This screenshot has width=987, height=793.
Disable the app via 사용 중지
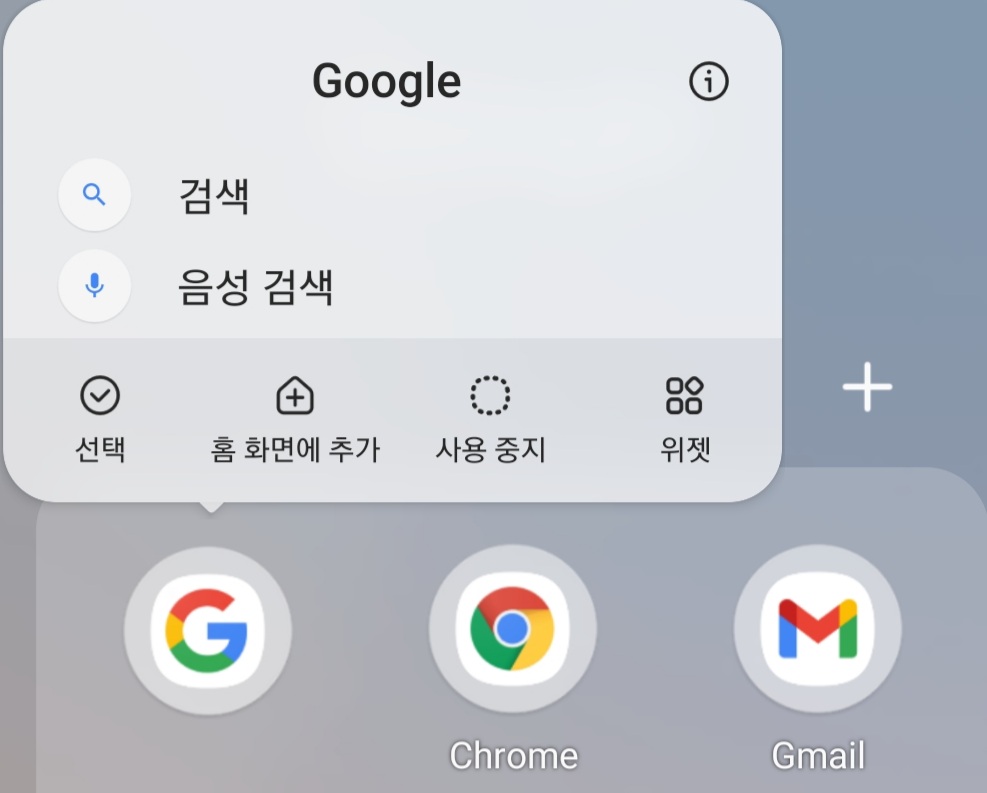click(490, 420)
